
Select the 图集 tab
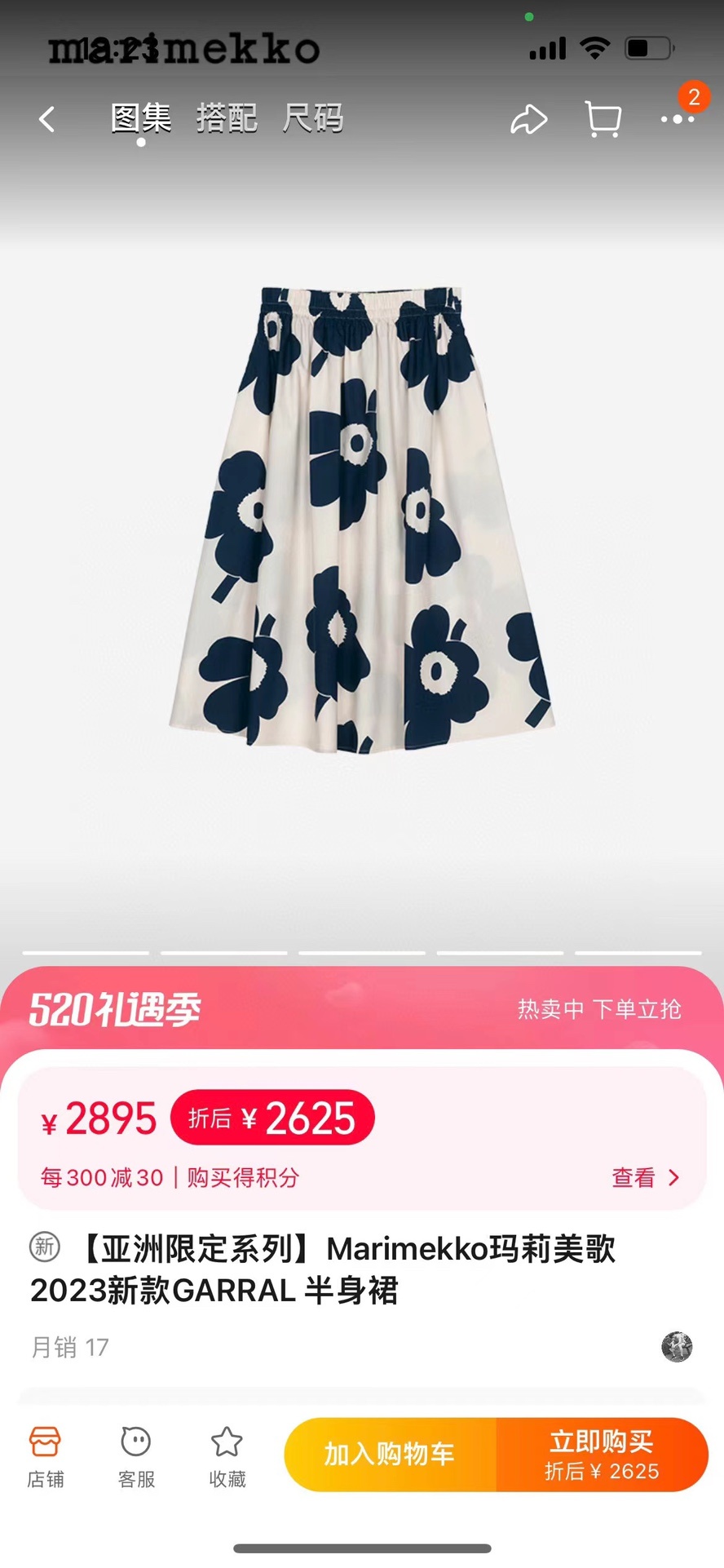click(141, 119)
